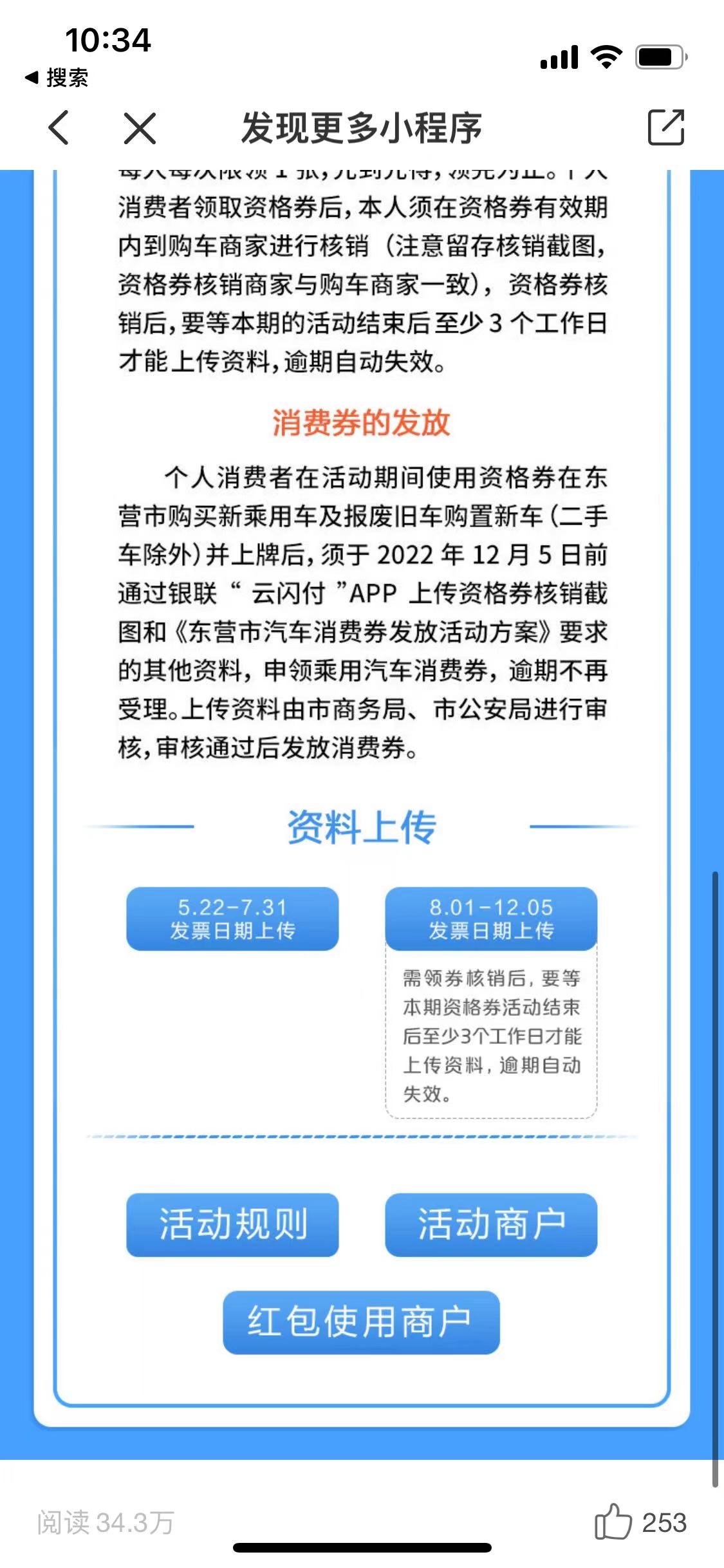Open 红包使用商户 merchant list
This screenshot has height=1568, width=724.
(361, 1322)
